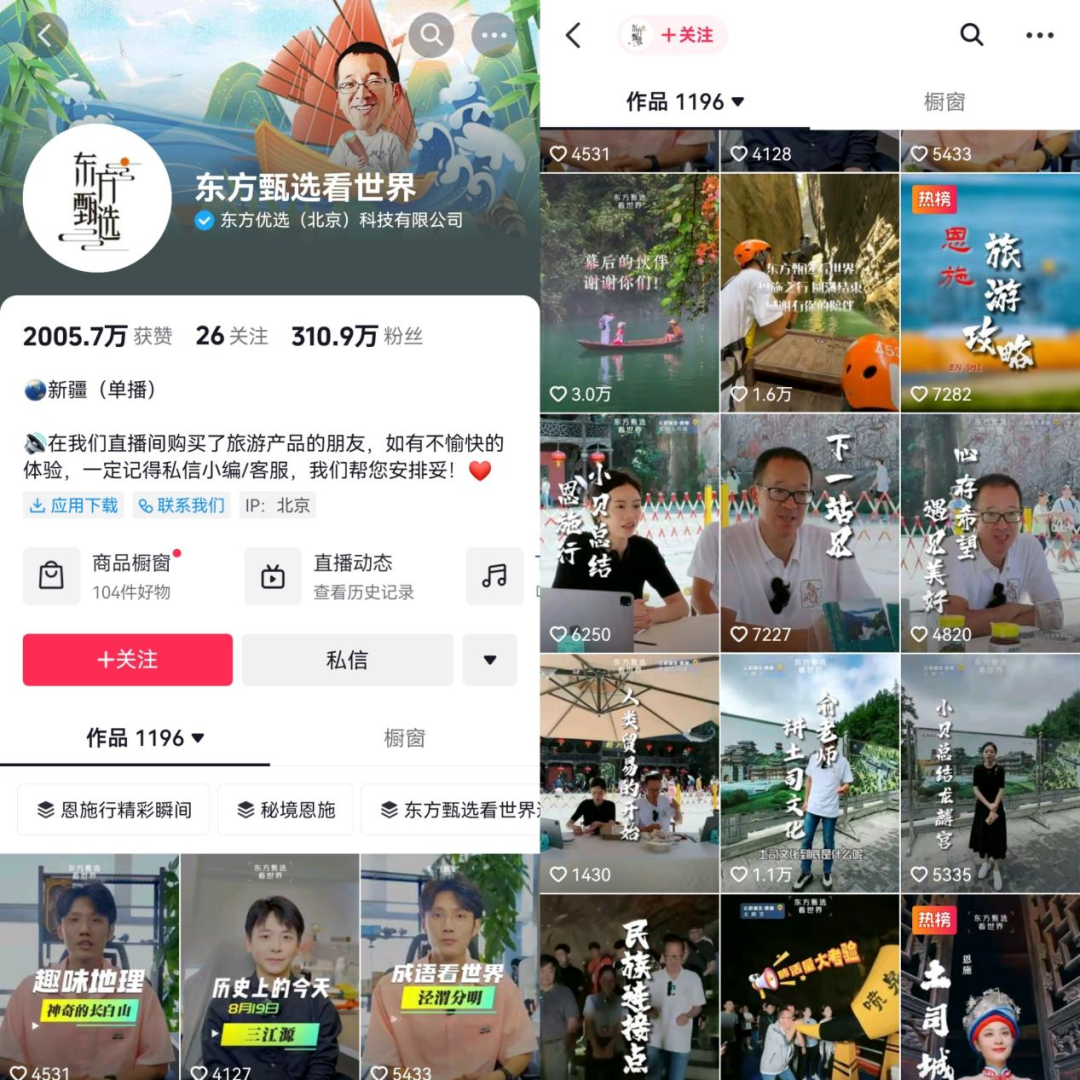This screenshot has height=1080, width=1080.
Task: View the 东方甄选看世界 round profile avatar
Action: point(97,198)
